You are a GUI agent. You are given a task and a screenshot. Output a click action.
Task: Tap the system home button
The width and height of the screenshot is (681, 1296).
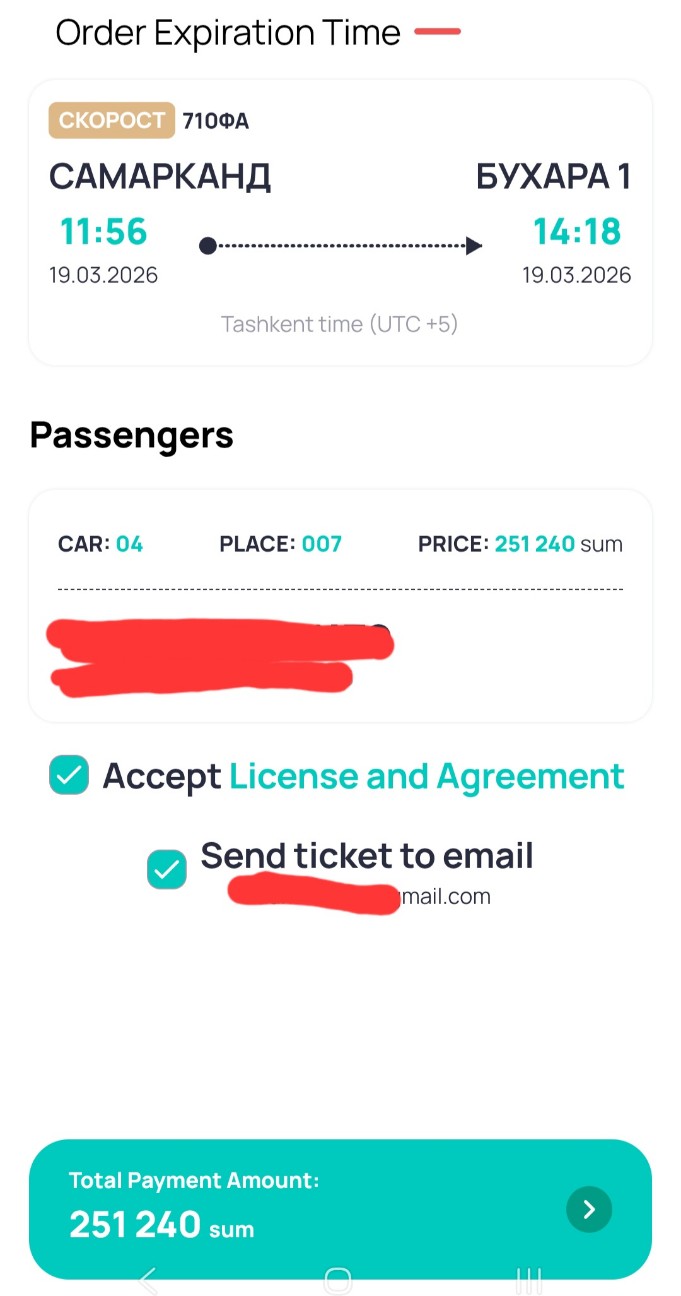pos(338,1280)
